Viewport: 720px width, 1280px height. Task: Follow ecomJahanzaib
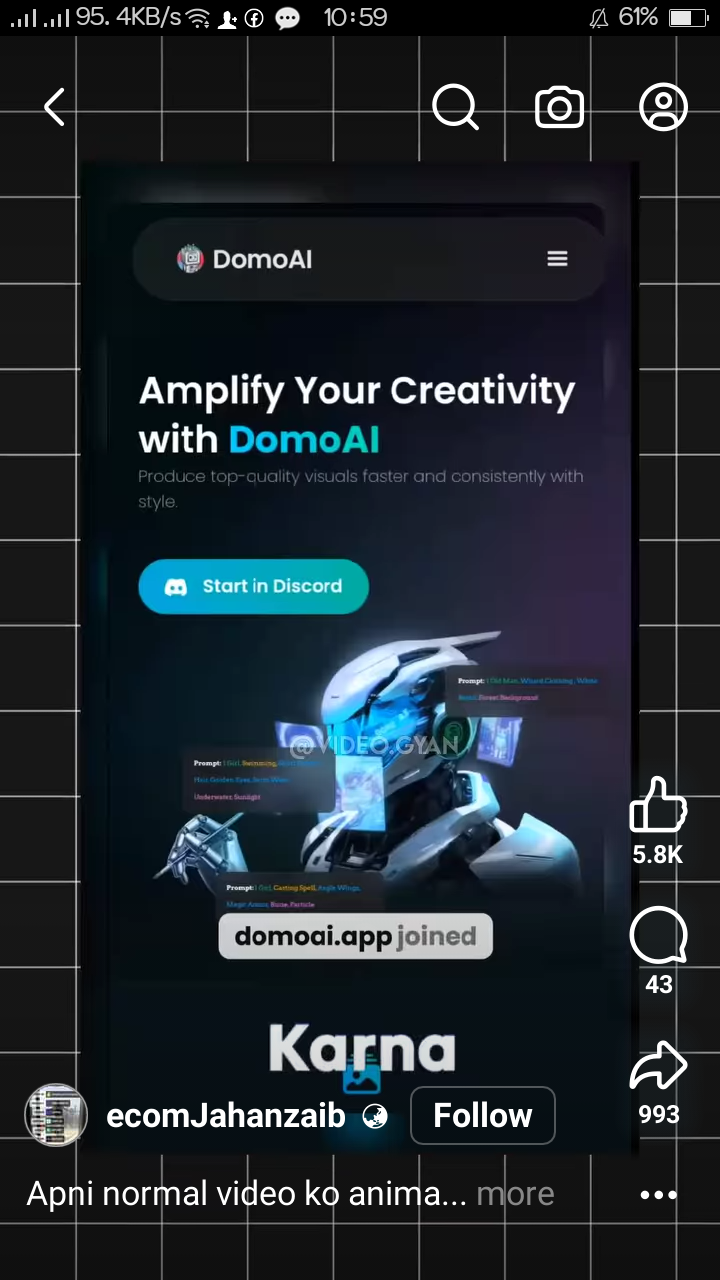pyautogui.click(x=482, y=1115)
